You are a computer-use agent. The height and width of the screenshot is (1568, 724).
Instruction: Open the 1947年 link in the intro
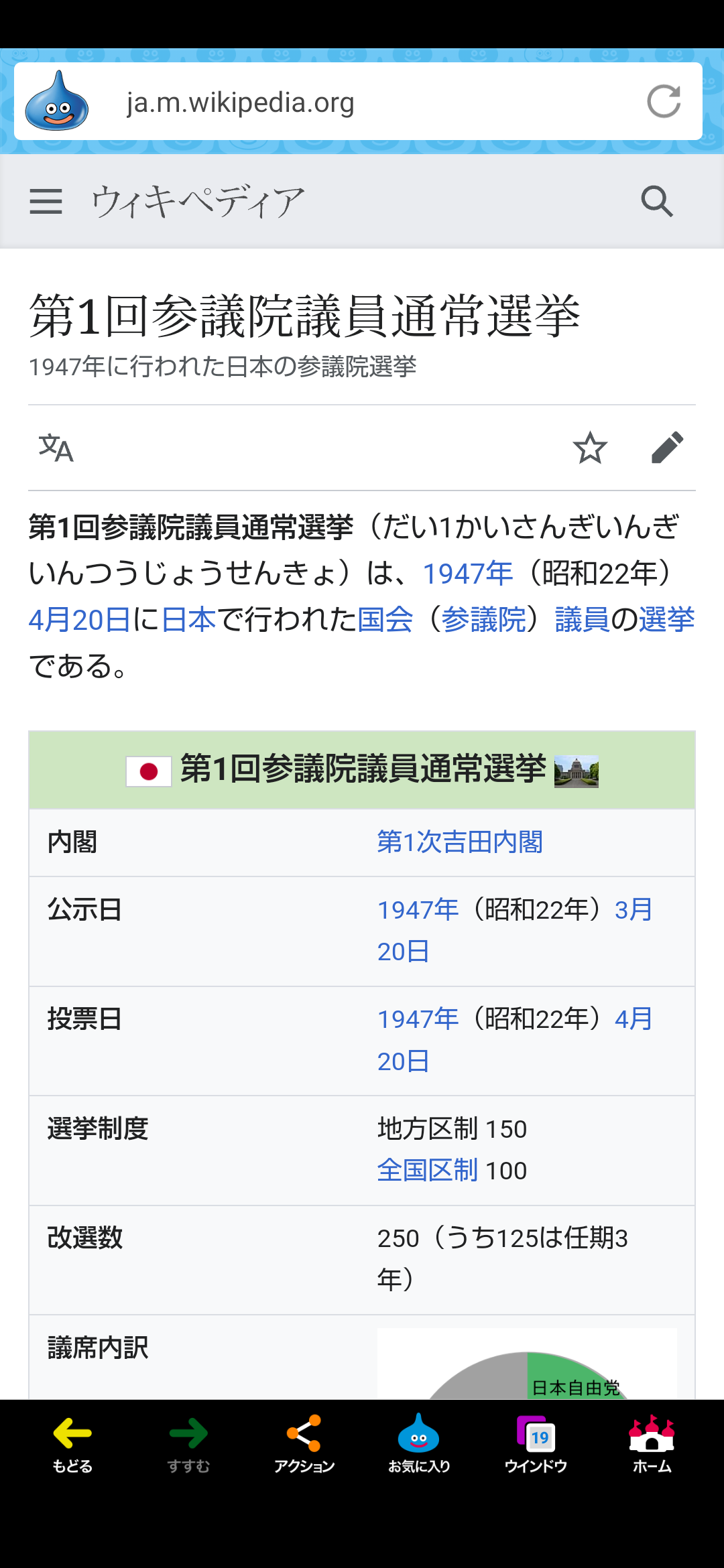467,574
